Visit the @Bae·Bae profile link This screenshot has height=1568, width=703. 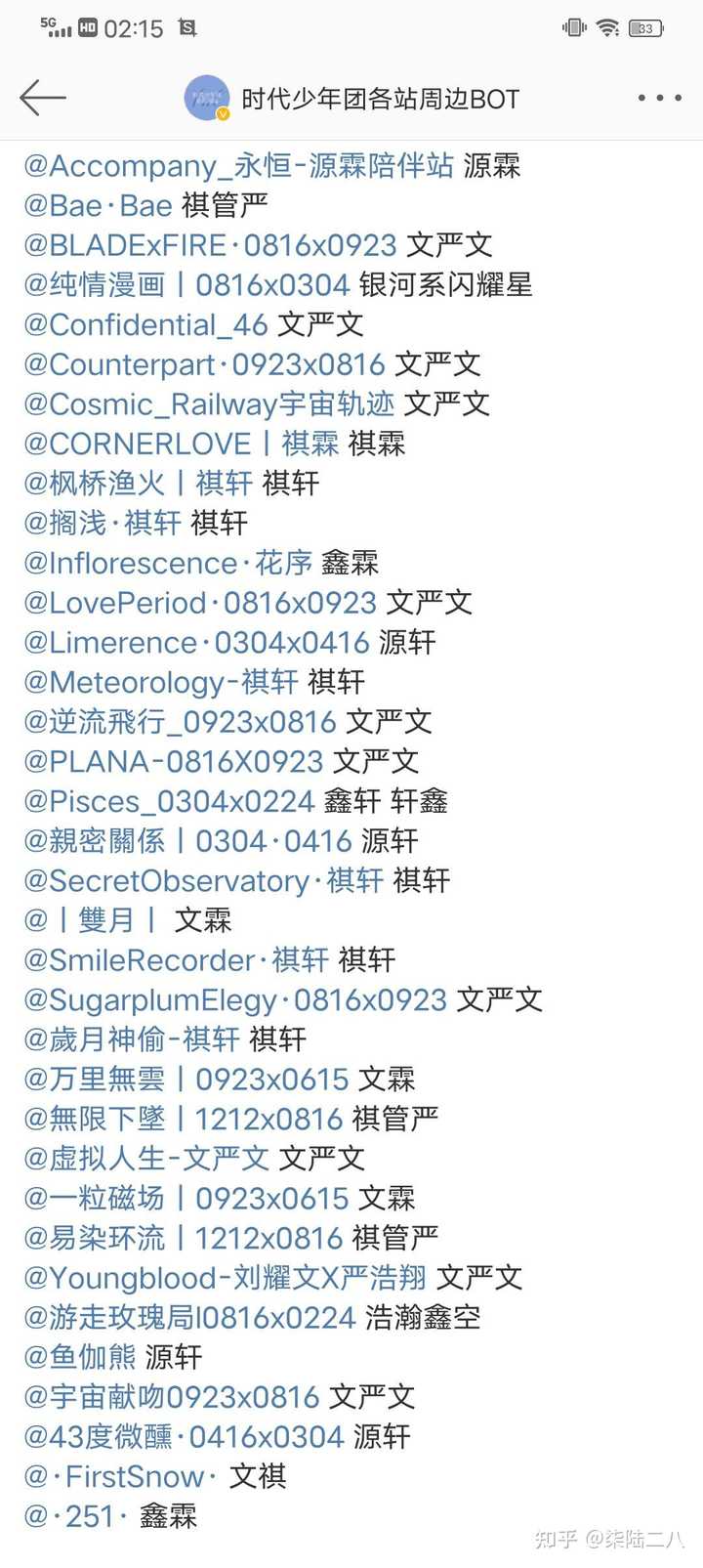(x=98, y=206)
